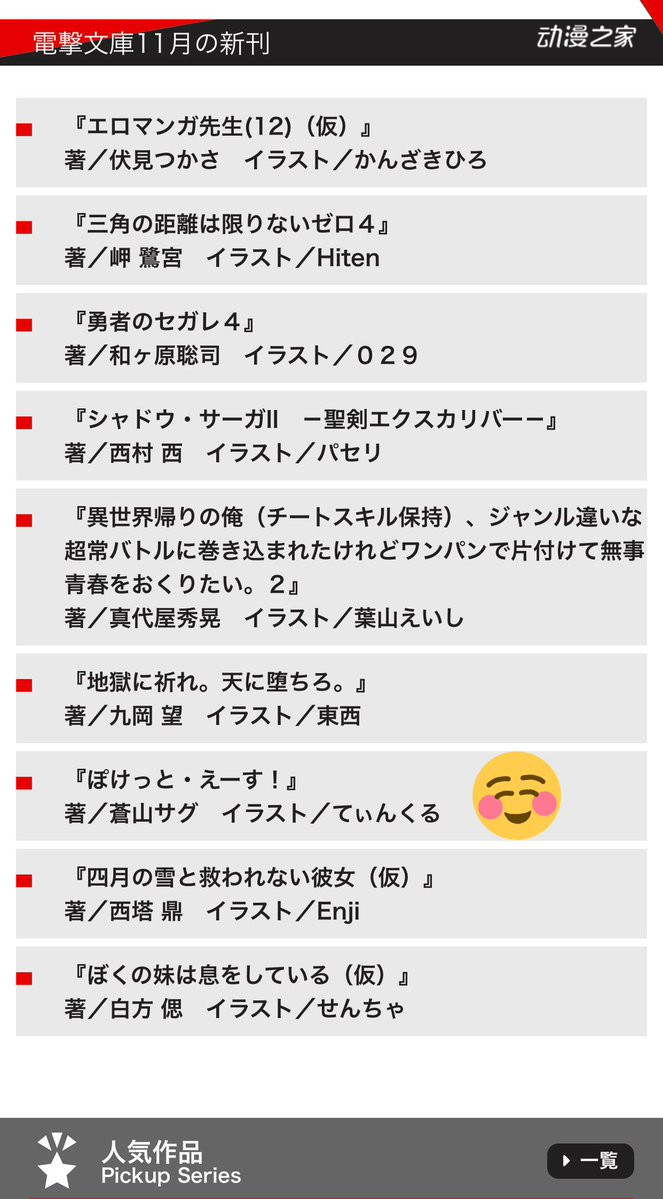The width and height of the screenshot is (663, 1199).
Task: Tap the ぽけっと・えーす！ row
Action: [330, 797]
